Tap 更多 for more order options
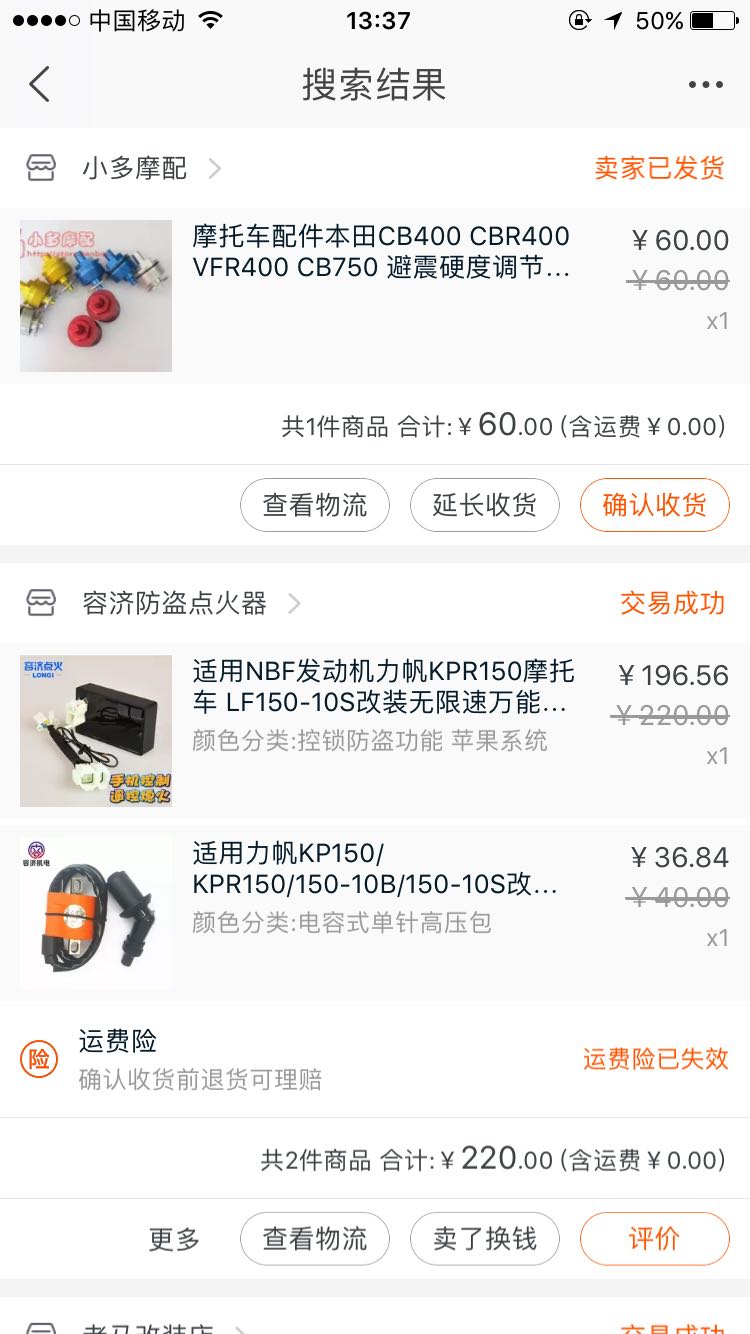Screen dimensions: 750x1334 [x=174, y=1239]
